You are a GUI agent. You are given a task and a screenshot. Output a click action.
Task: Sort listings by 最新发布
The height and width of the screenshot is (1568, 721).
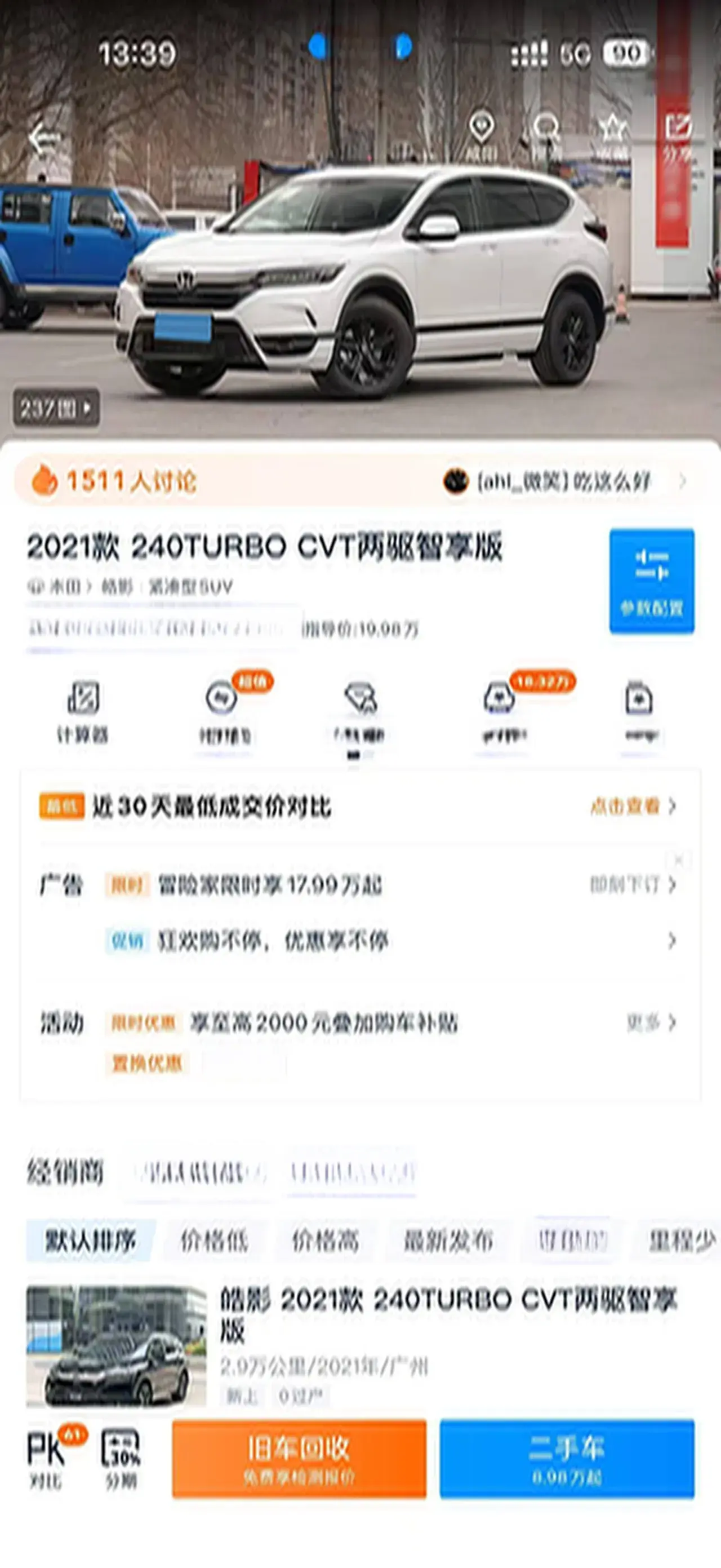click(449, 1240)
